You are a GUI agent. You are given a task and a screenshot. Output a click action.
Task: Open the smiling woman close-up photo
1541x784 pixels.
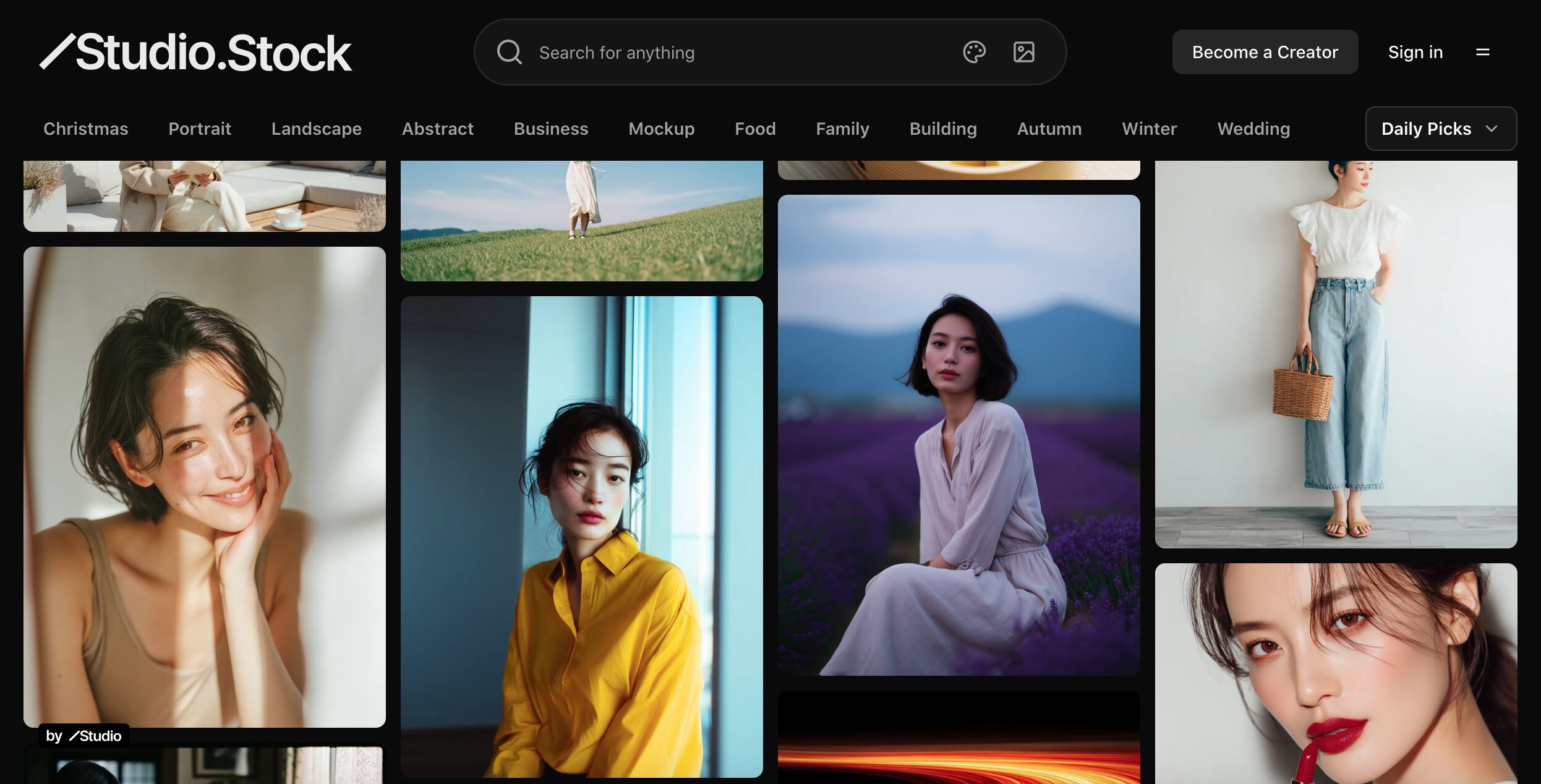coord(204,487)
